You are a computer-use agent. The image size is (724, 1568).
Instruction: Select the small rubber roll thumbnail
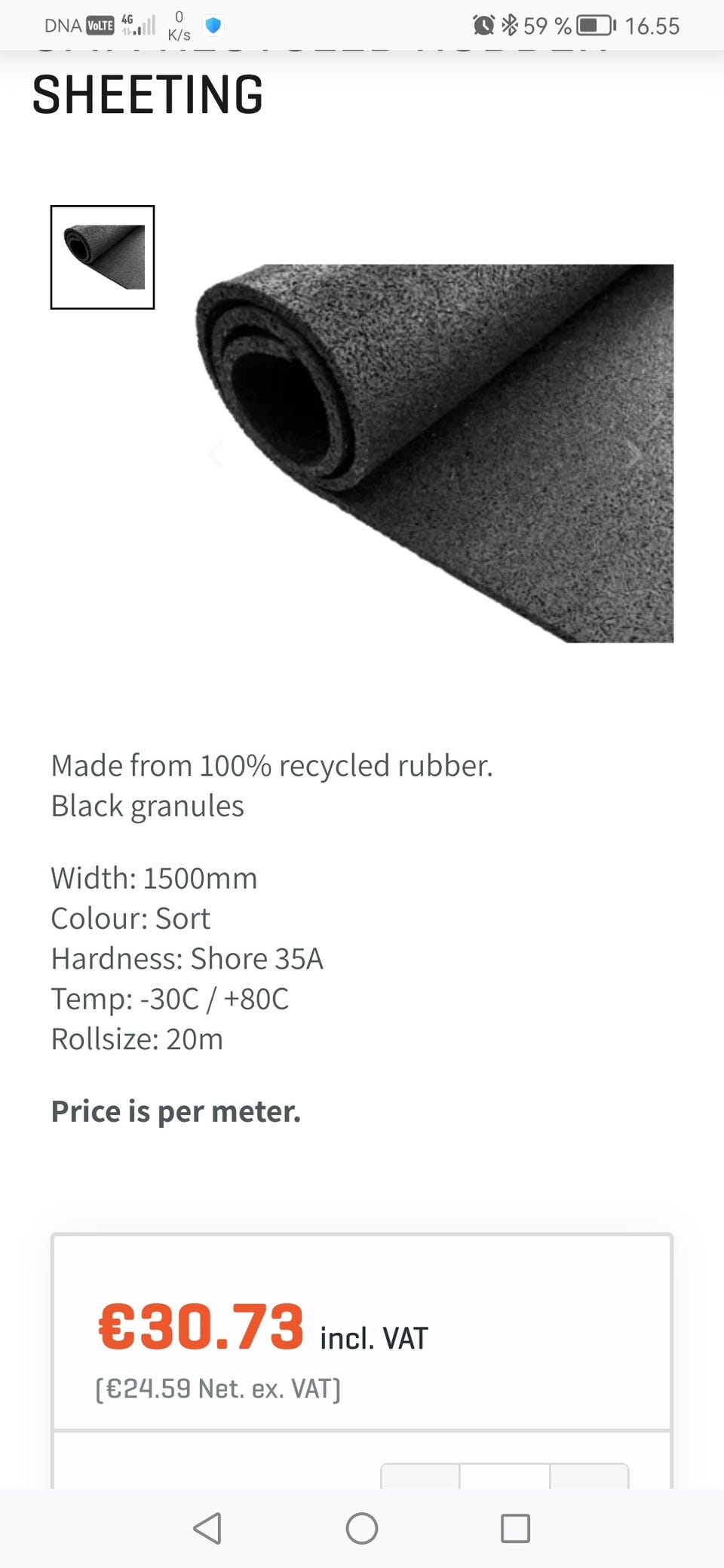pos(103,257)
